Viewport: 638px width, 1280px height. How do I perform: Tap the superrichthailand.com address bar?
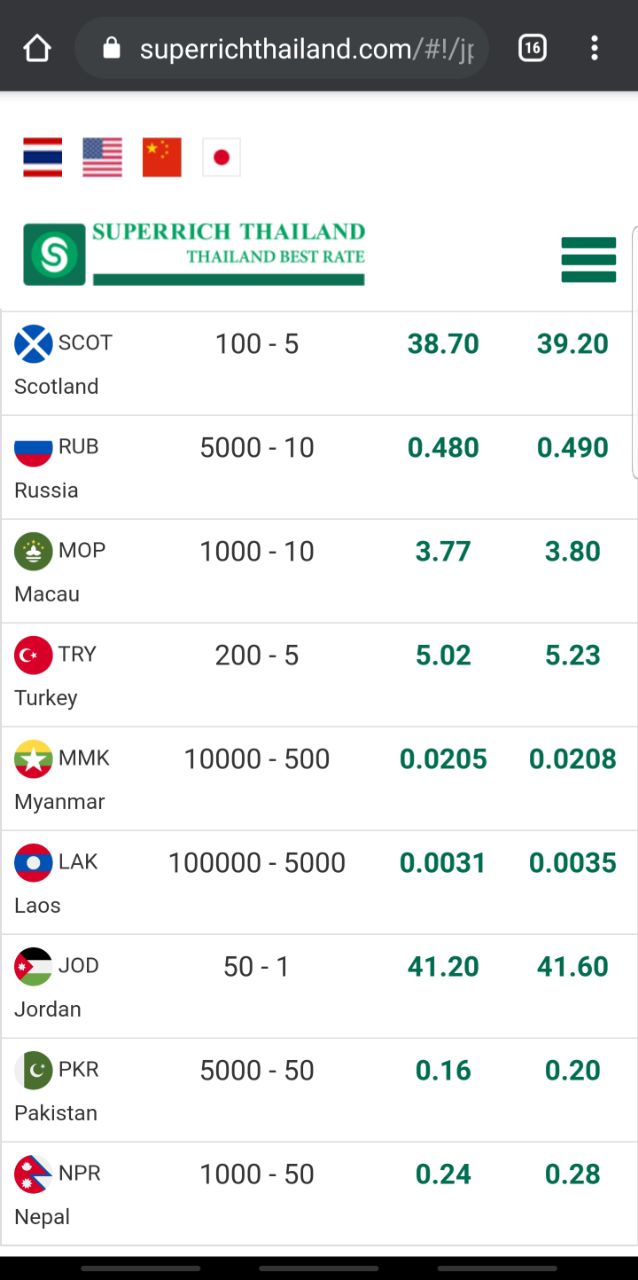point(282,48)
